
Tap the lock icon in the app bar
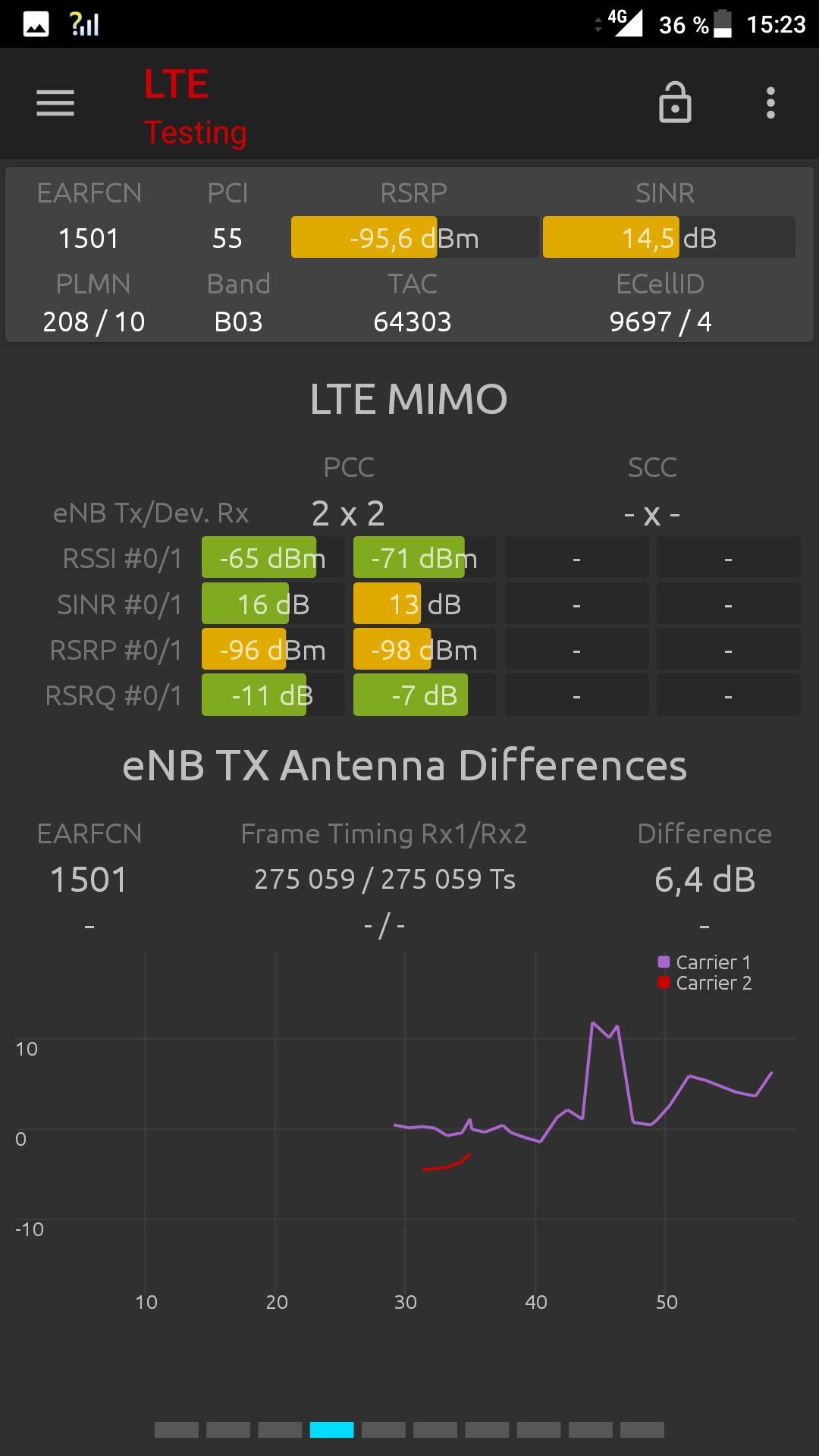coord(675,103)
